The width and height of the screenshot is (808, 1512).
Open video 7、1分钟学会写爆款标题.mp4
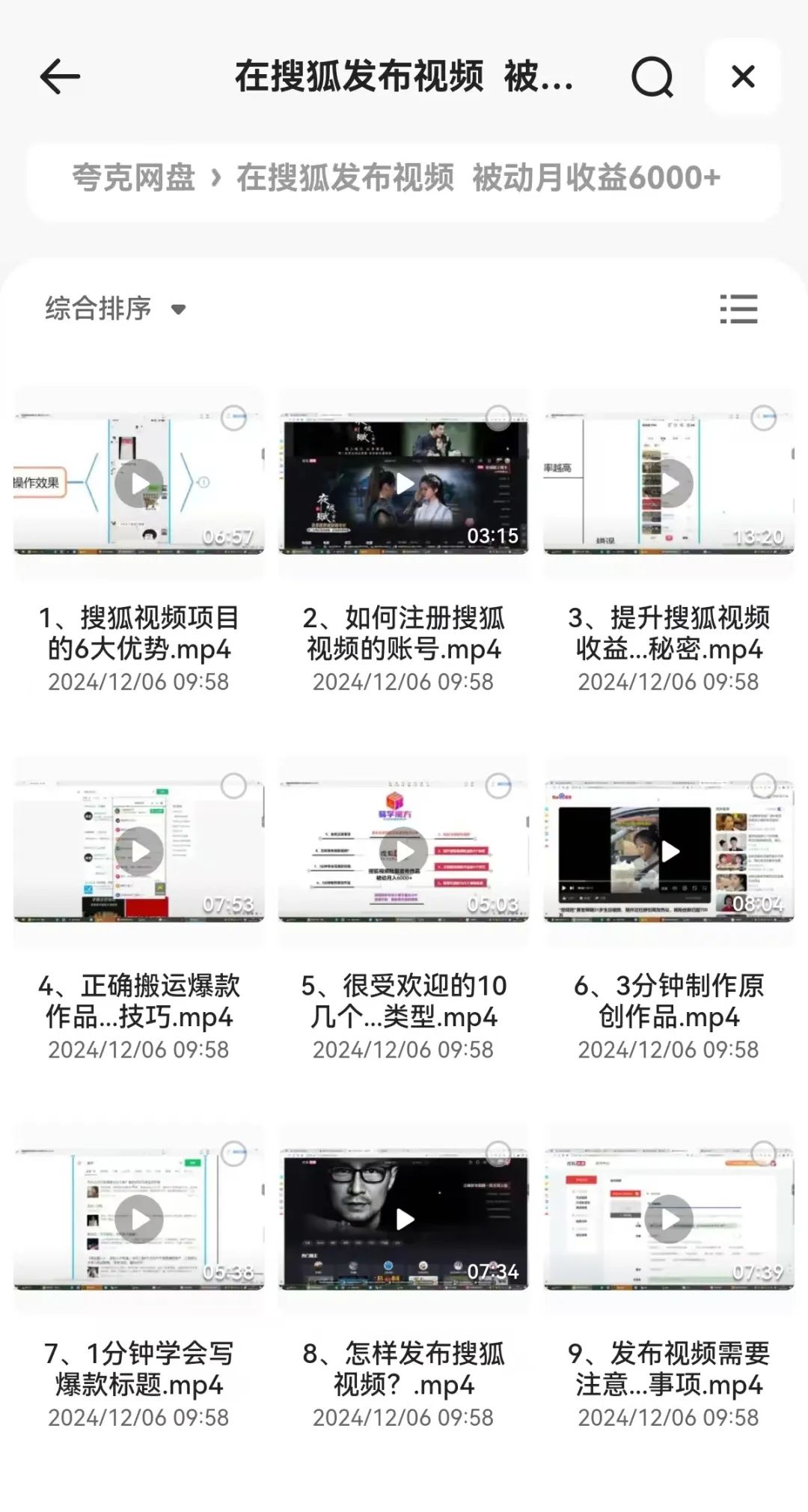139,1219
